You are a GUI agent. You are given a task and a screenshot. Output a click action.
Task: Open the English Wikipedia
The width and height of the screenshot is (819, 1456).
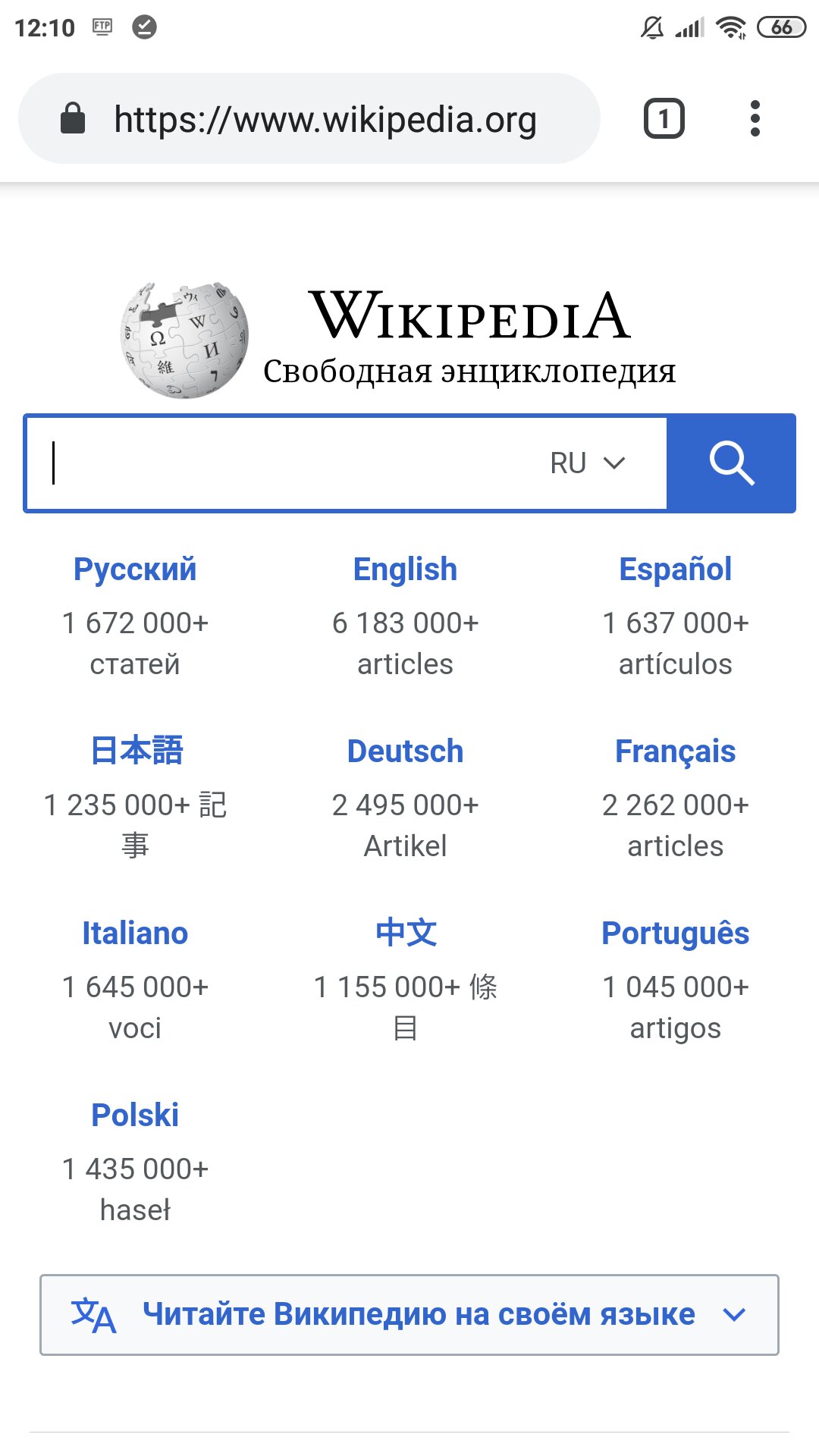coord(405,570)
